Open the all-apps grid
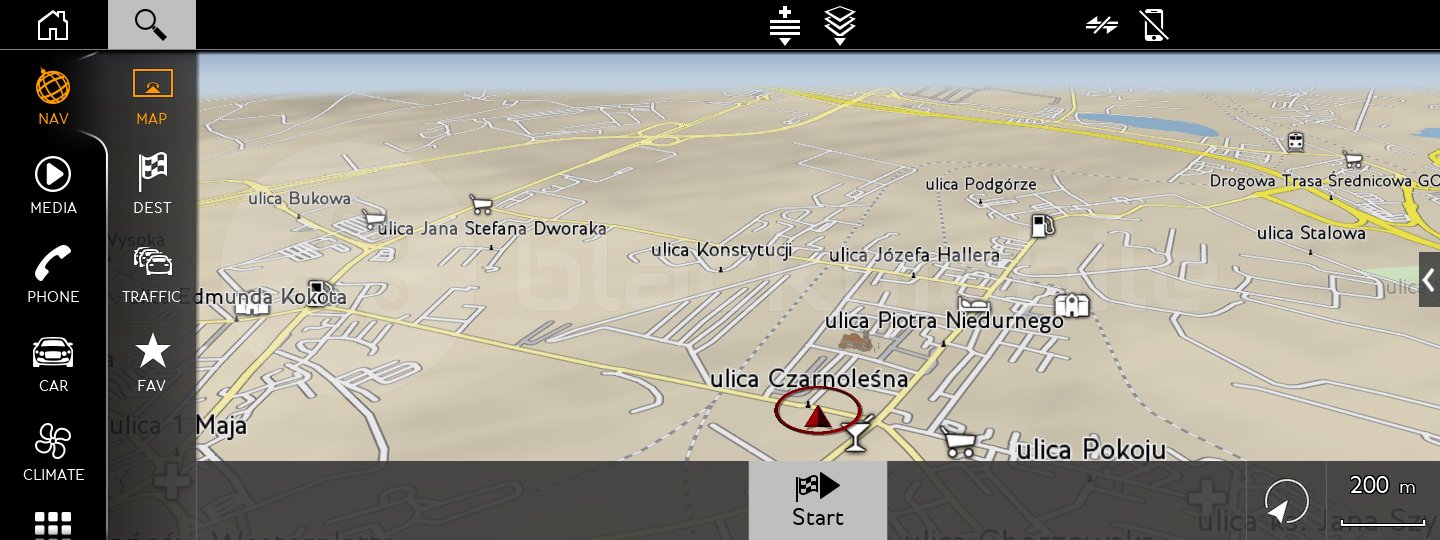The image size is (1440, 540). 53,524
